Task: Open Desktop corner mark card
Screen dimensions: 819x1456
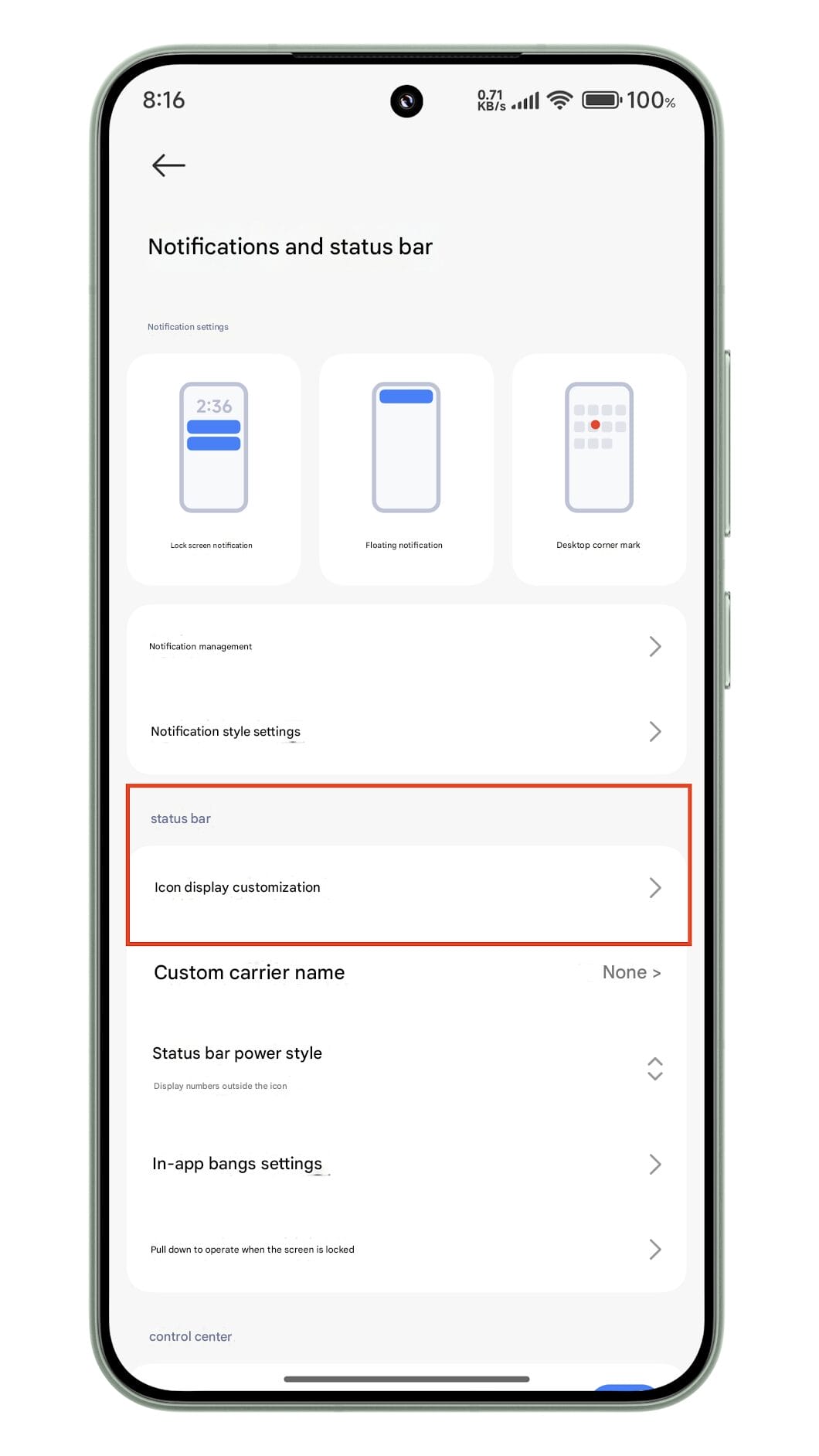Action: pos(599,468)
